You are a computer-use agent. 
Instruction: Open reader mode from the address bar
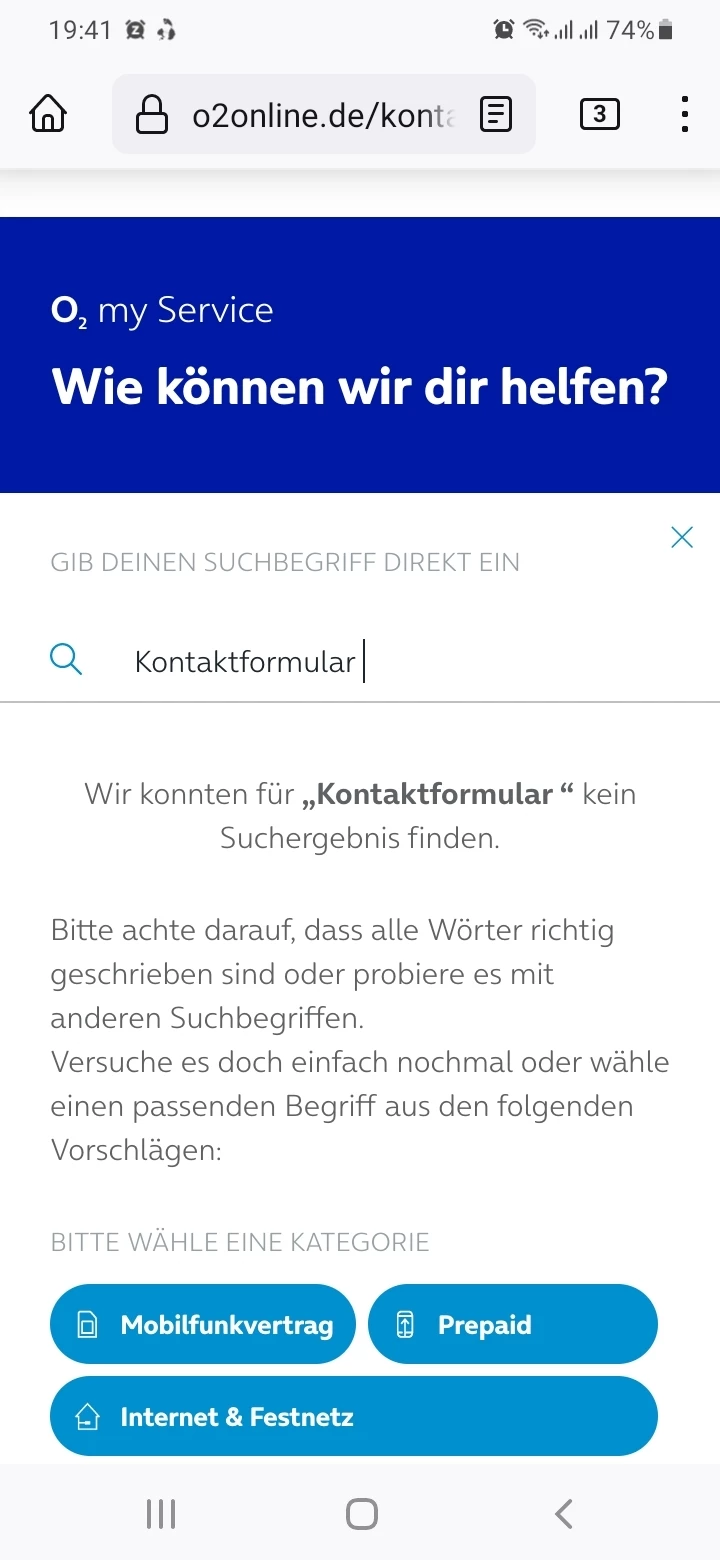click(496, 115)
